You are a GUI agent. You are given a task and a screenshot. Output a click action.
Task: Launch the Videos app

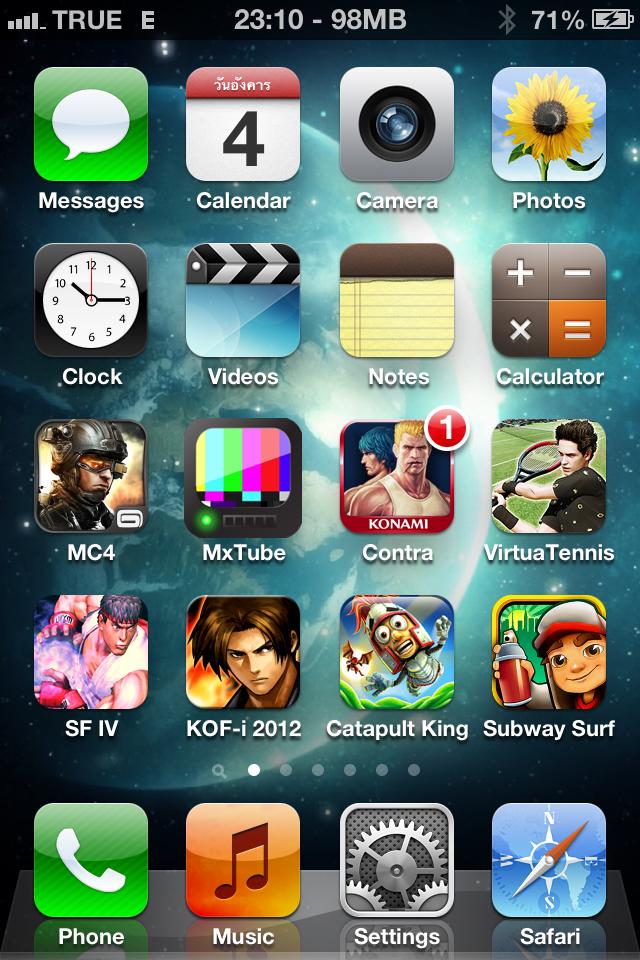tap(243, 300)
